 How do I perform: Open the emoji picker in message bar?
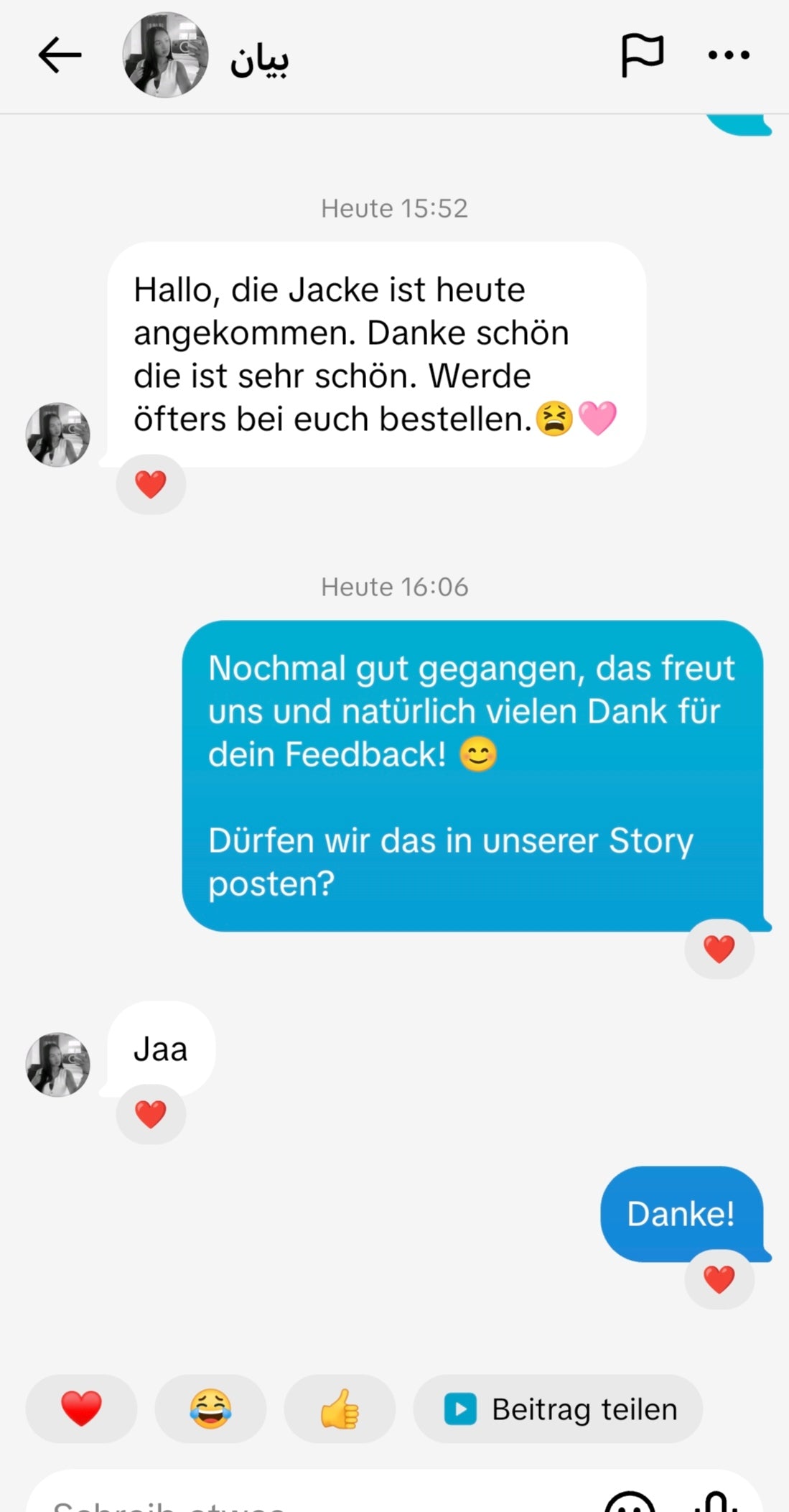pos(630,1504)
